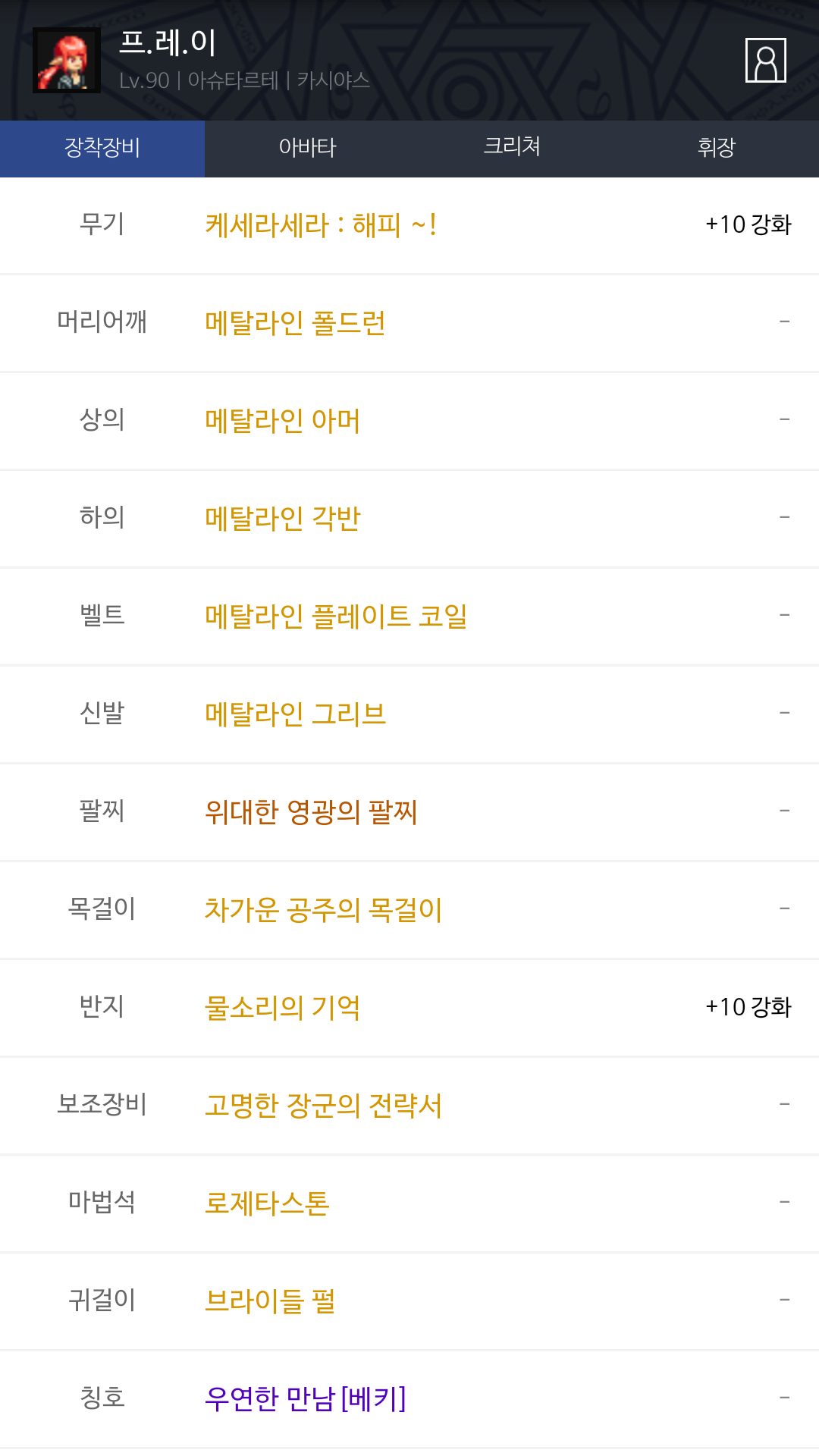The image size is (819, 1456).
Task: Show 브라이들 펄 earring details
Action: [270, 1301]
